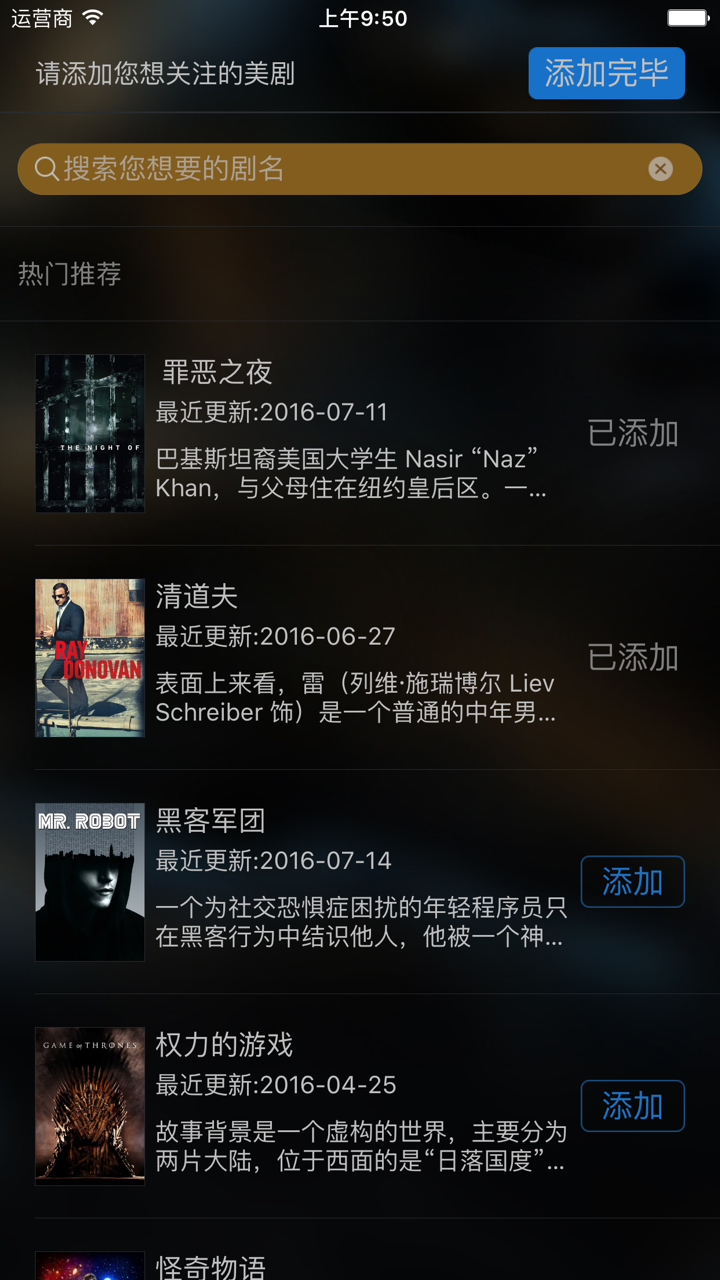Screen dimensions: 720x1280
Task: Select the 热门推荐 section header
Action: (x=70, y=274)
